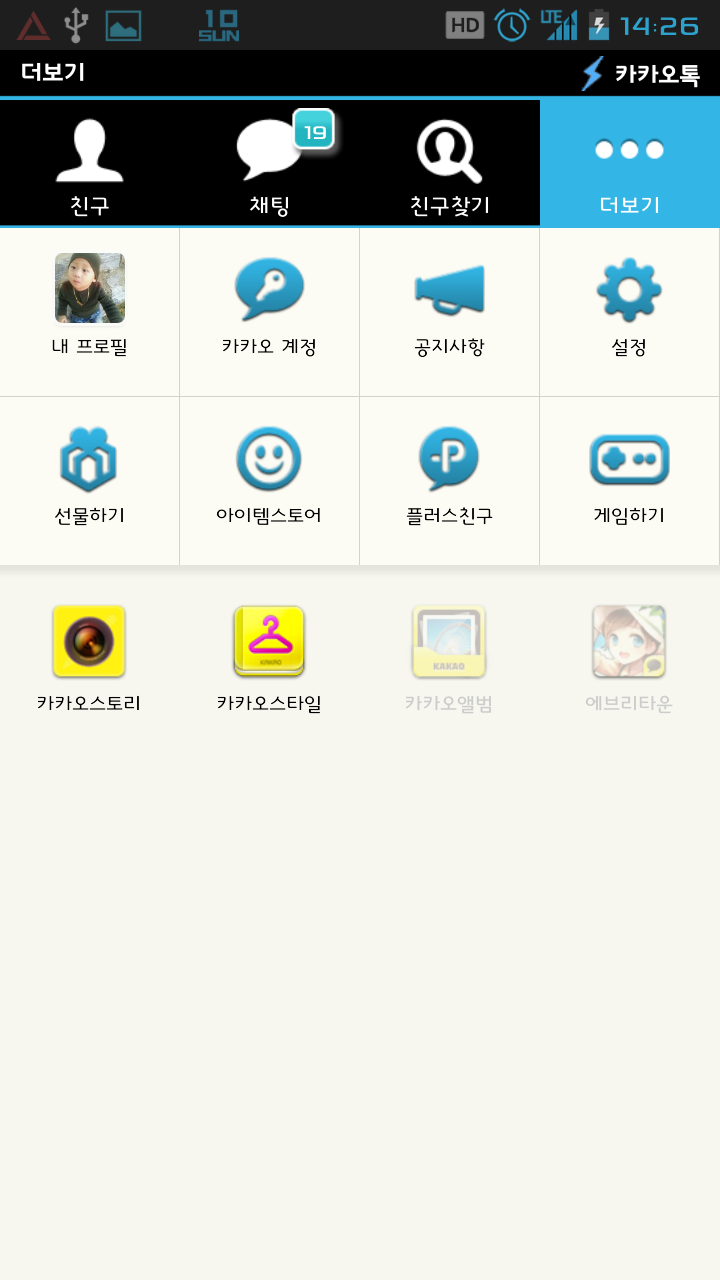Select the 더보기 tab
Viewport: 720px width, 1280px height.
click(629, 165)
